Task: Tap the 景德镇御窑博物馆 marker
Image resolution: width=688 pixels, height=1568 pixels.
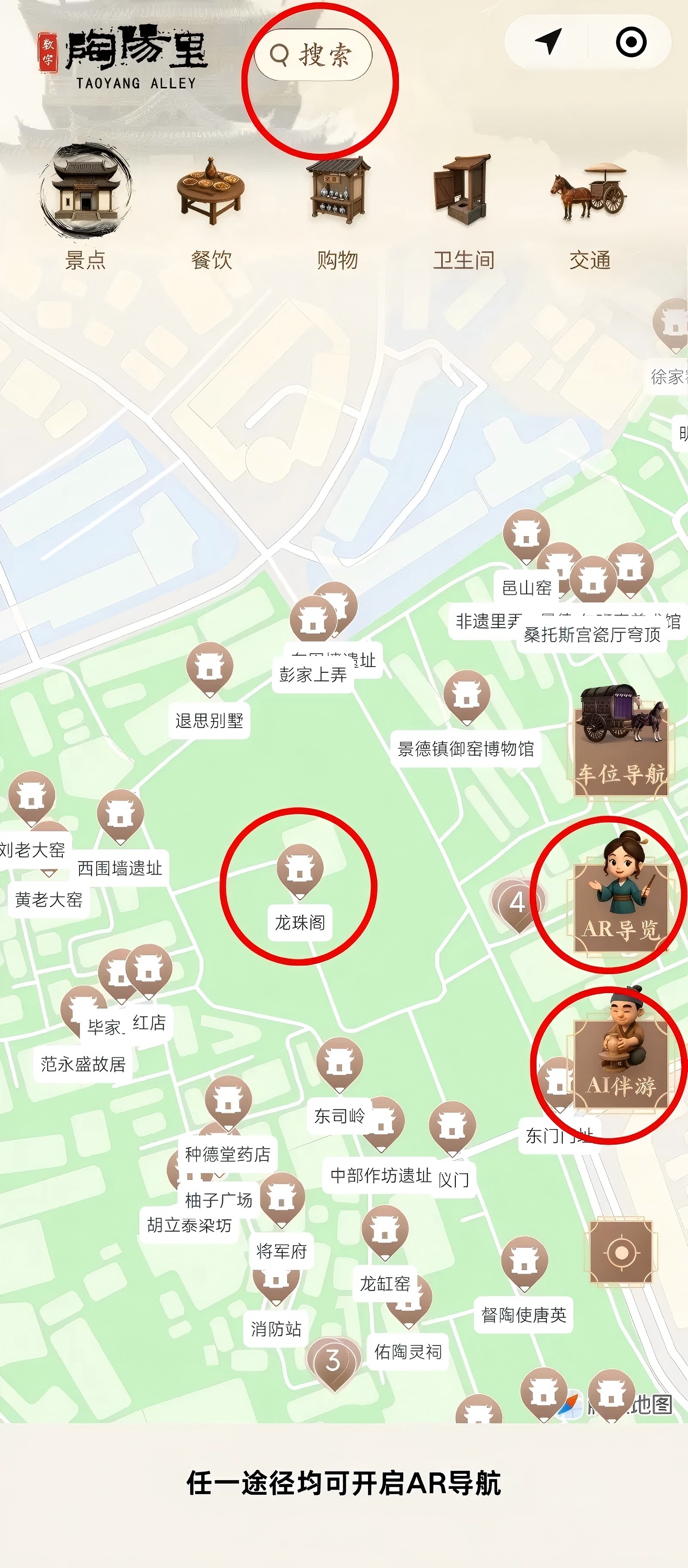Action: click(467, 695)
